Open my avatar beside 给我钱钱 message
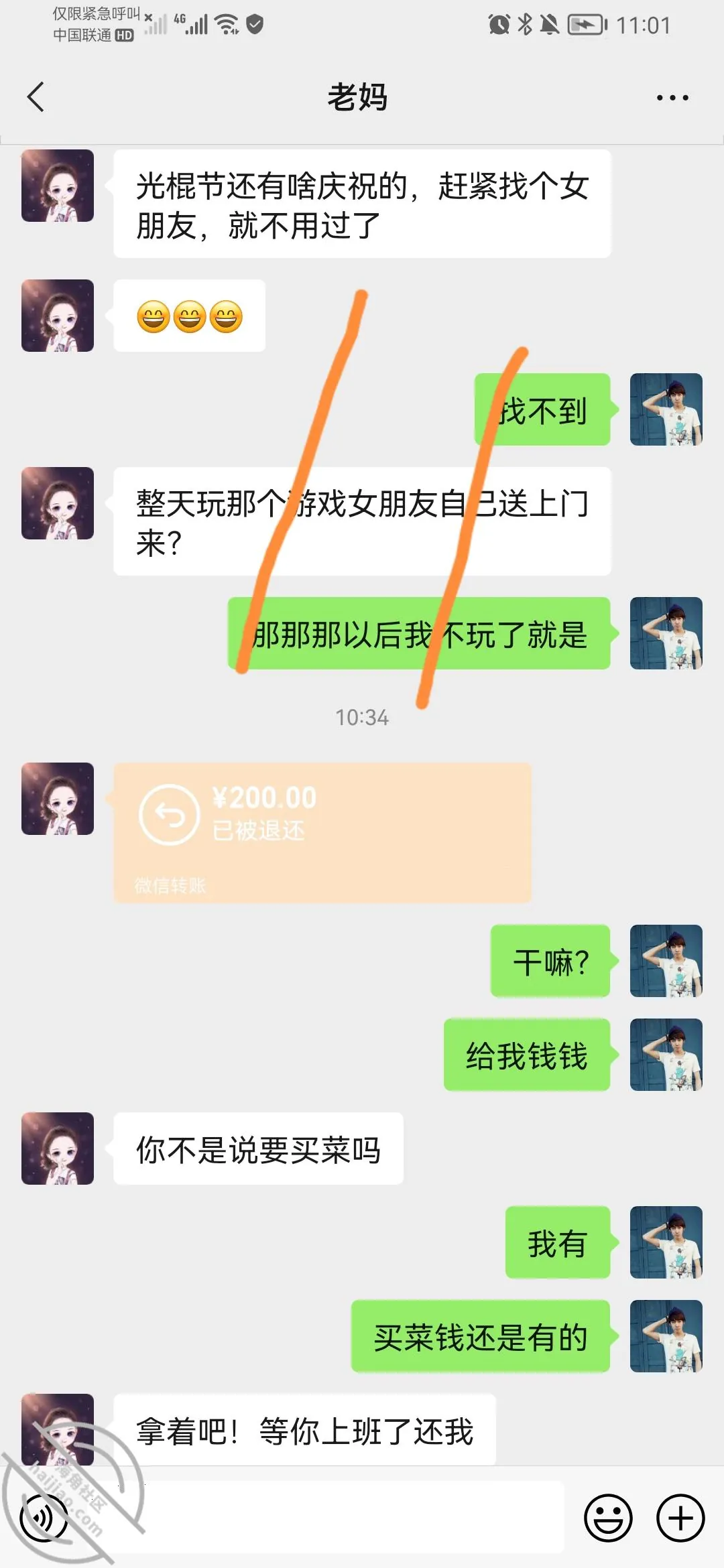724x1568 pixels. pos(666,1055)
